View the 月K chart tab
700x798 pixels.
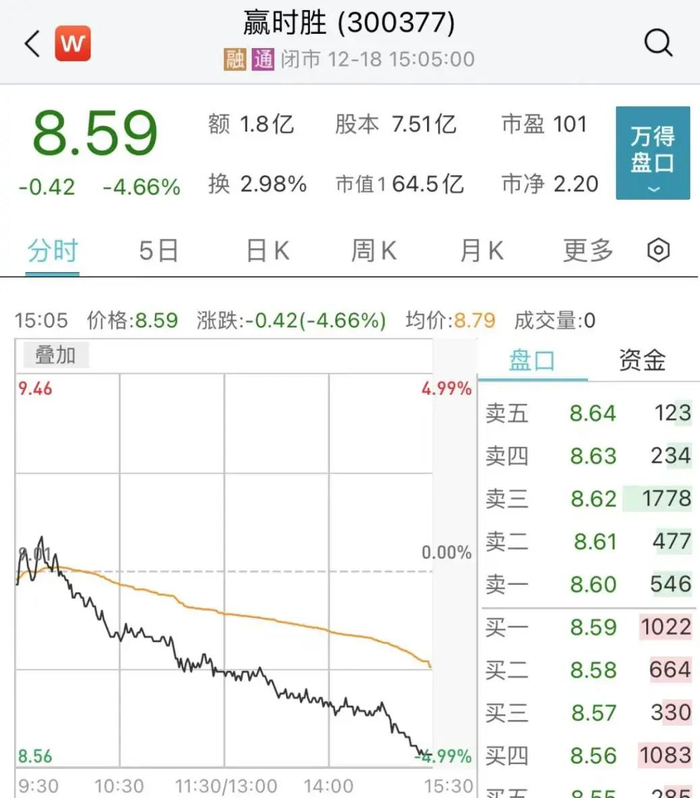click(x=482, y=251)
